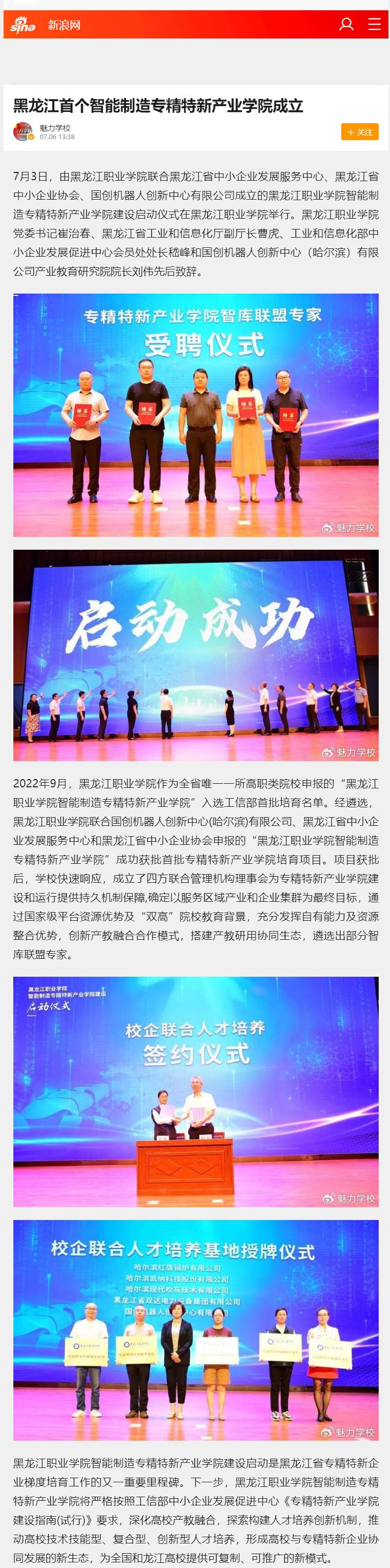View the 签约仪式 photo
Image resolution: width=390 pixels, height=1568 pixels.
196,1091
